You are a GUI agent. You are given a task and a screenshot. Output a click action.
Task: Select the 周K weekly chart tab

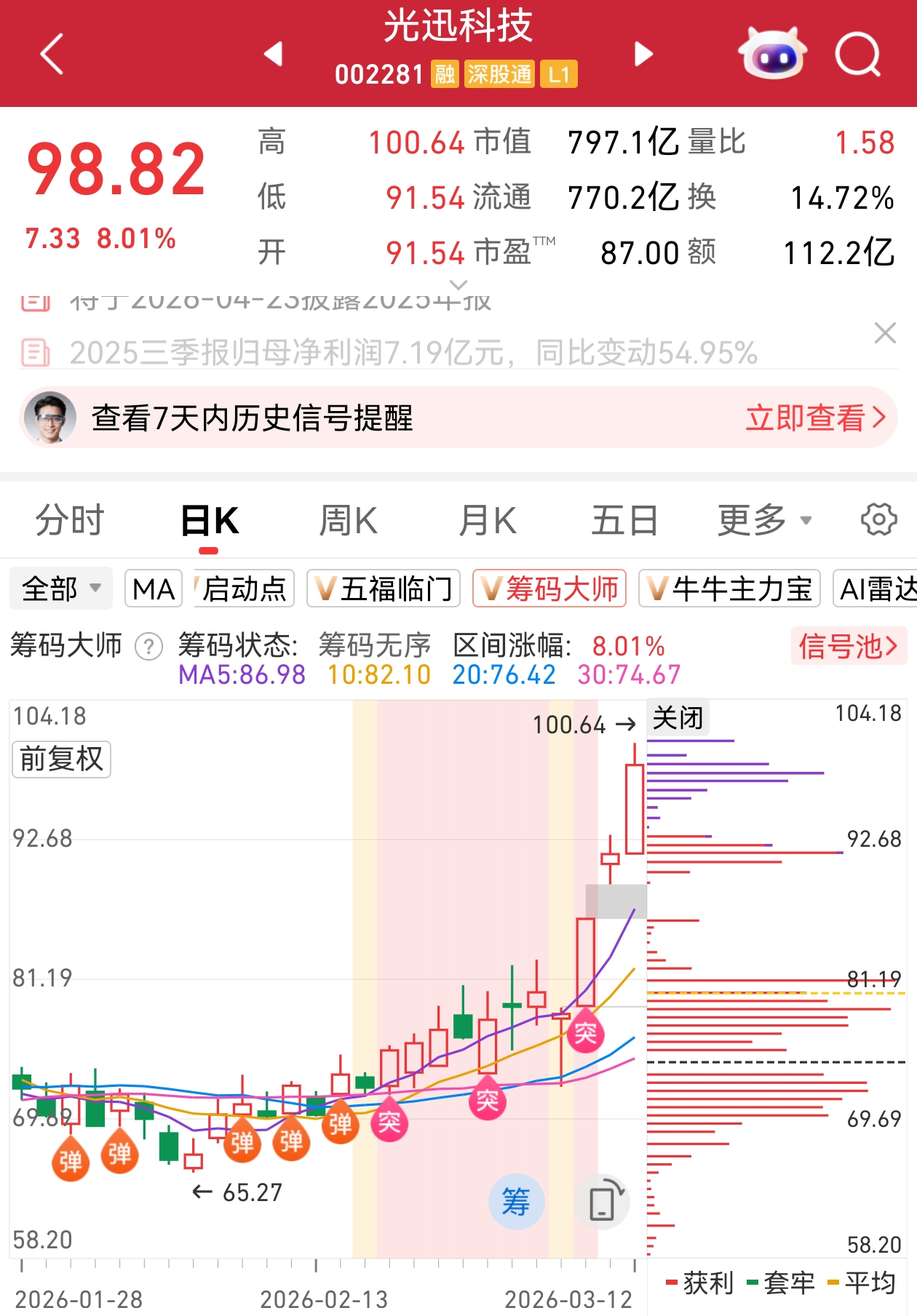pos(348,521)
